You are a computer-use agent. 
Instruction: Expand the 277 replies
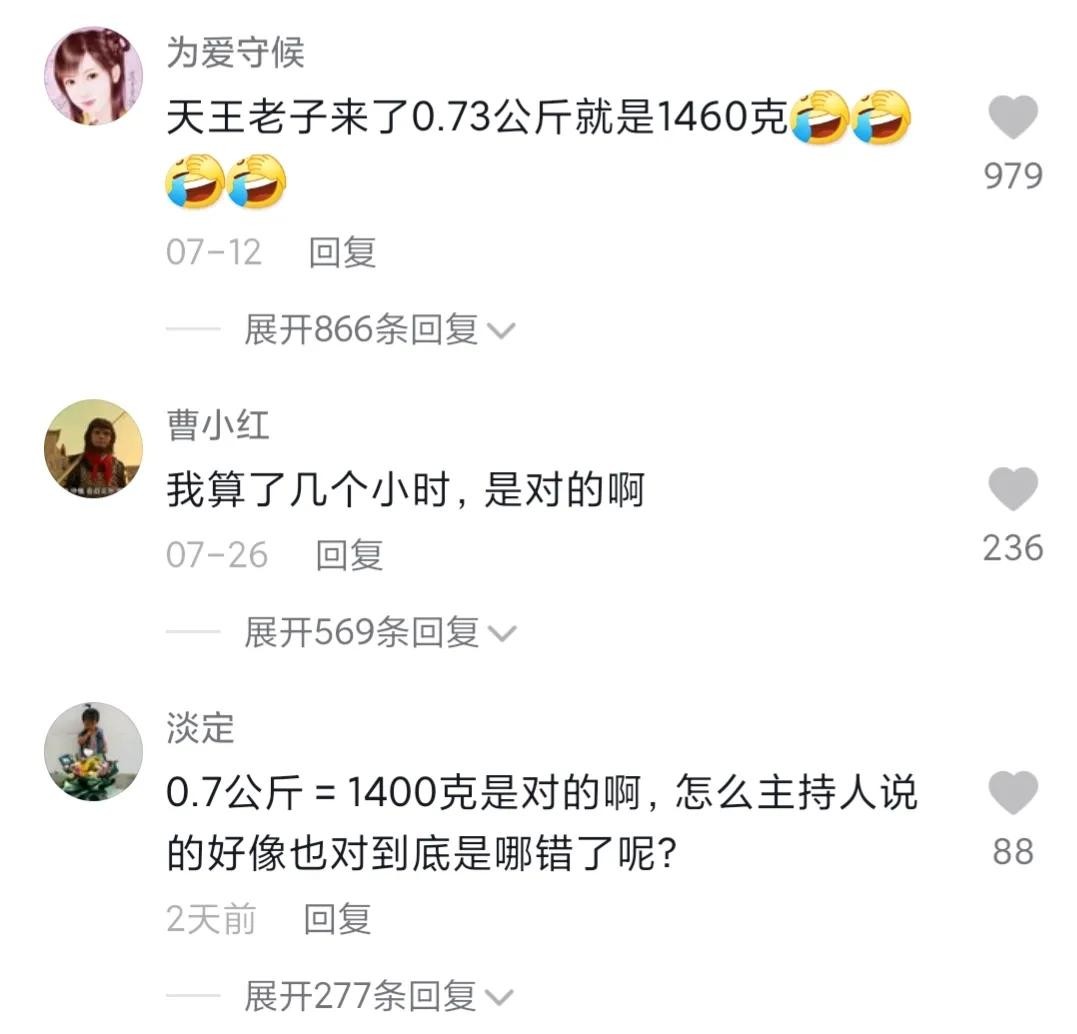(378, 996)
